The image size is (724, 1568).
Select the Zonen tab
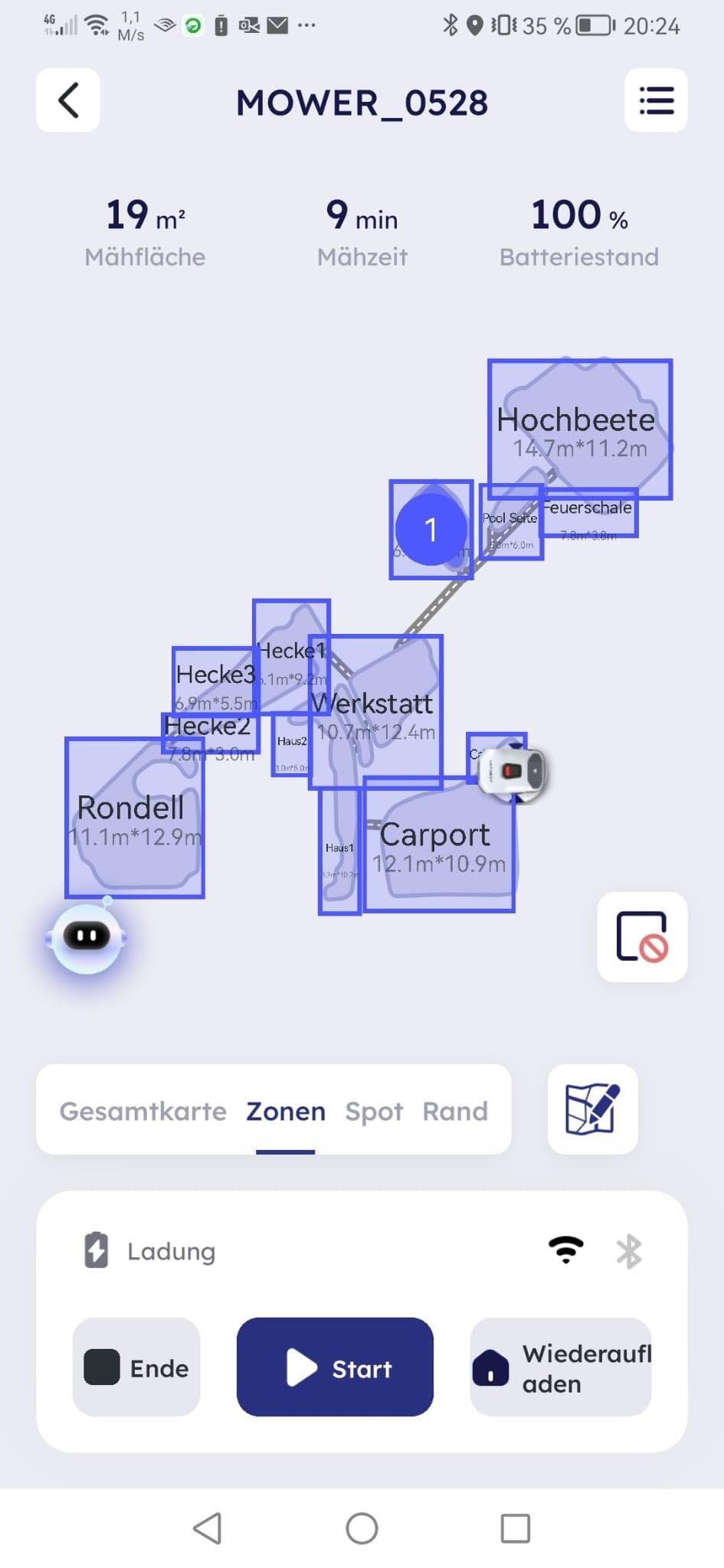(285, 1111)
